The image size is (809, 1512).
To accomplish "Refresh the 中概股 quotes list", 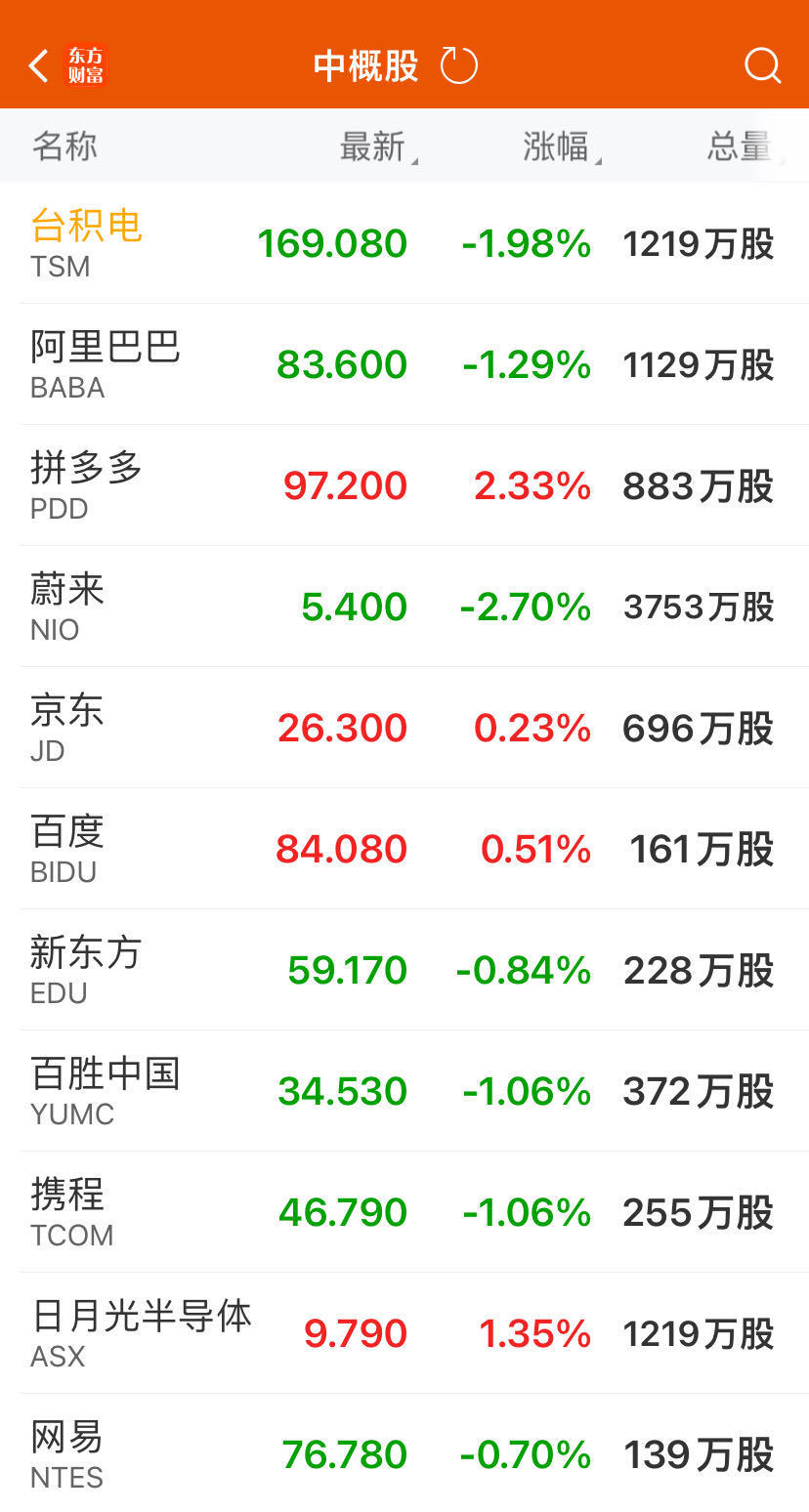I will pyautogui.click(x=458, y=66).
